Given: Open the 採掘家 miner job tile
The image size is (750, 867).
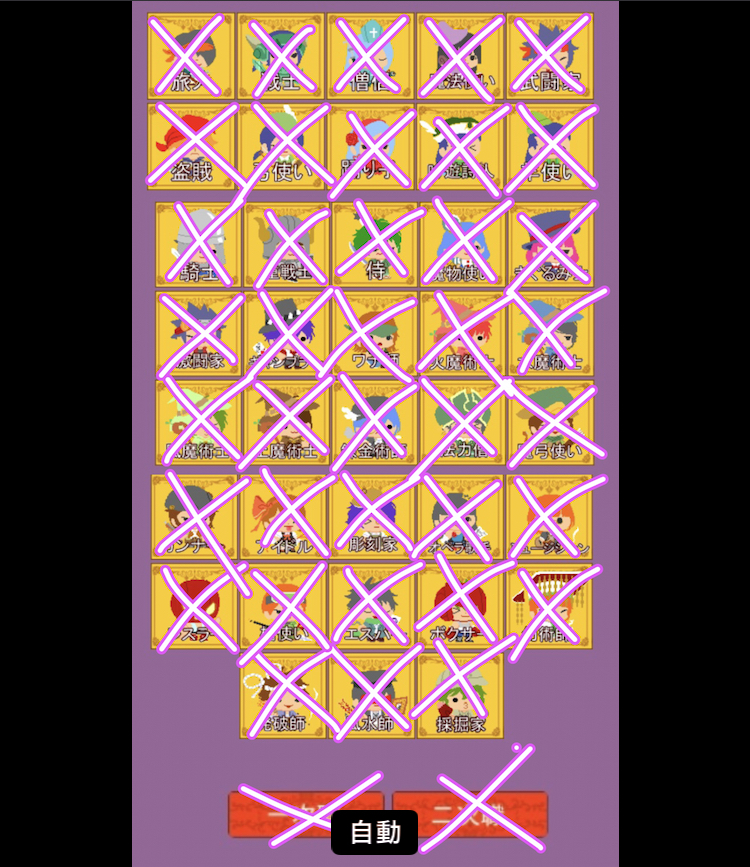Looking at the screenshot, I should click(460, 696).
